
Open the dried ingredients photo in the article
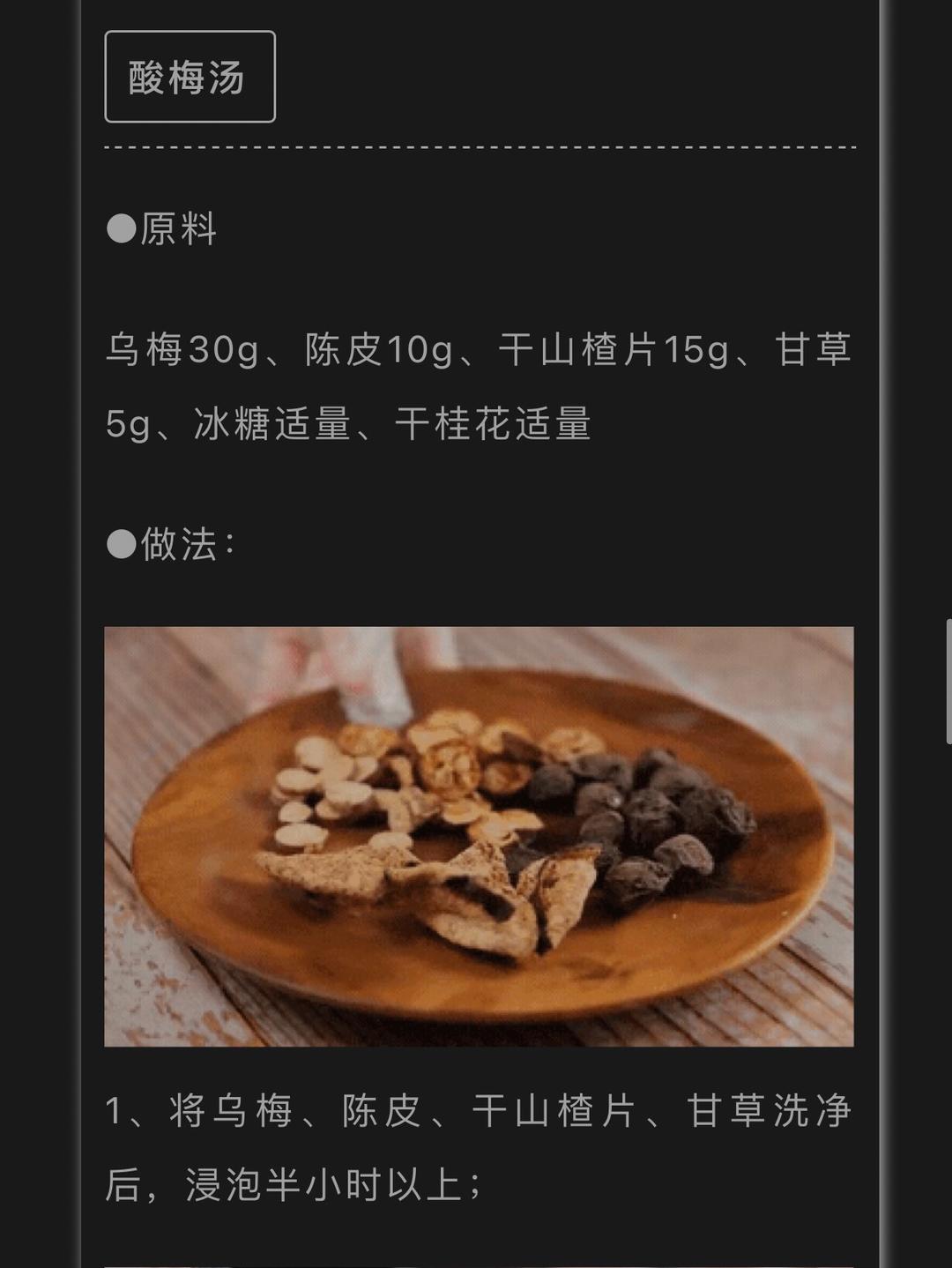coord(479,836)
